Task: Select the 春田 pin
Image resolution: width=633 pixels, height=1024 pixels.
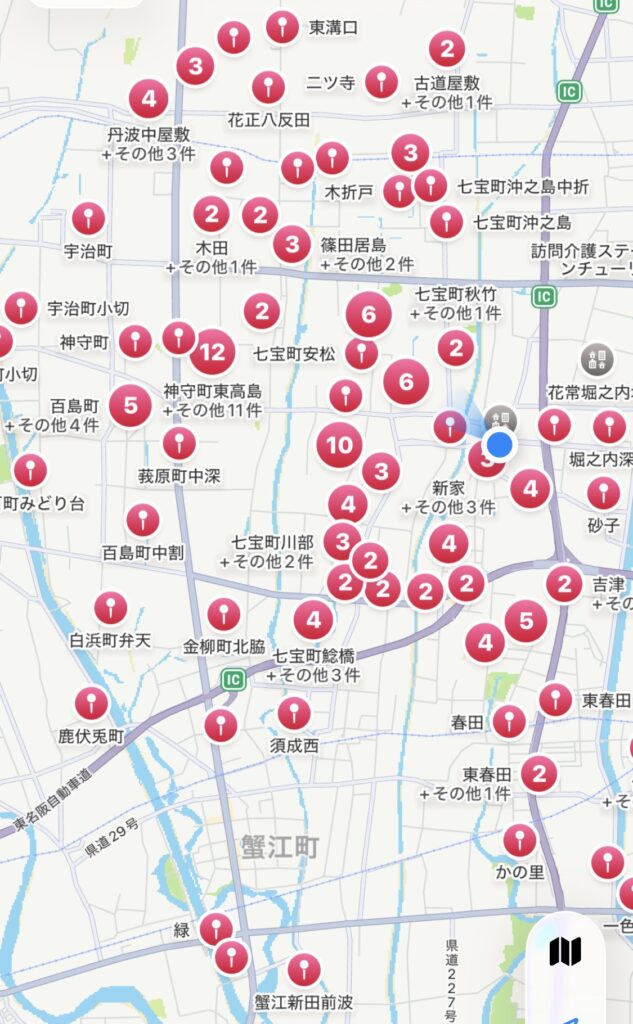Action: pos(509,720)
